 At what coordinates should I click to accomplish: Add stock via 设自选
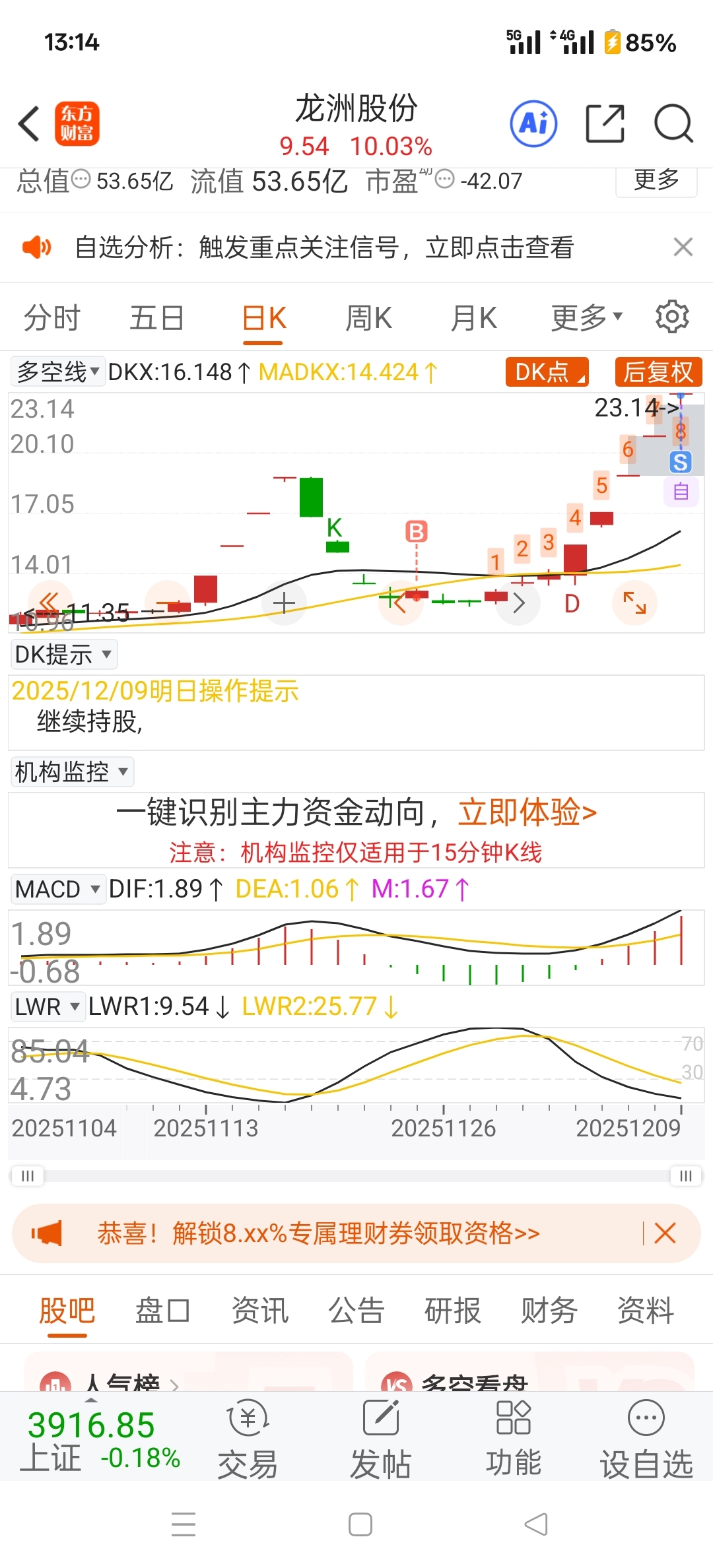646,1439
